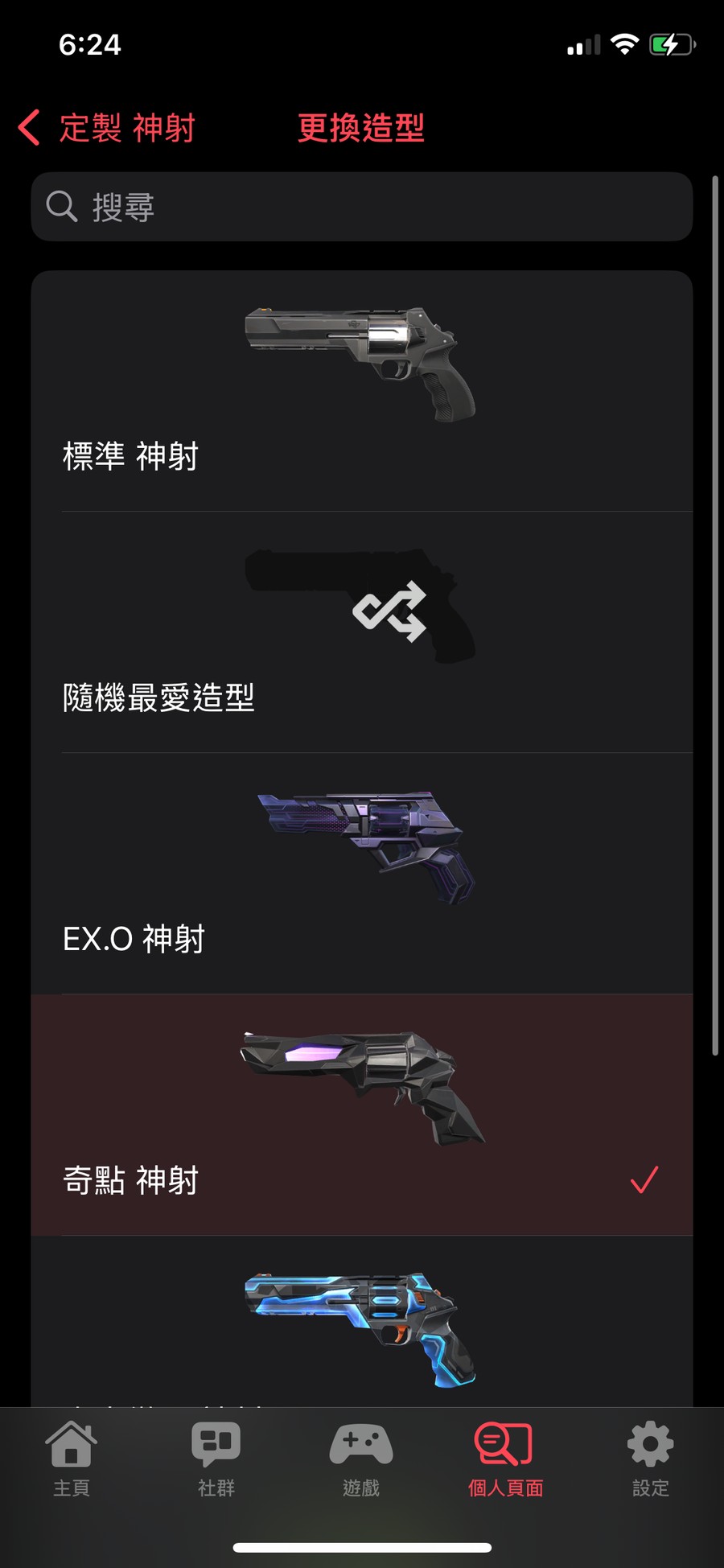Tap the 搜尋 search field

pos(362,207)
